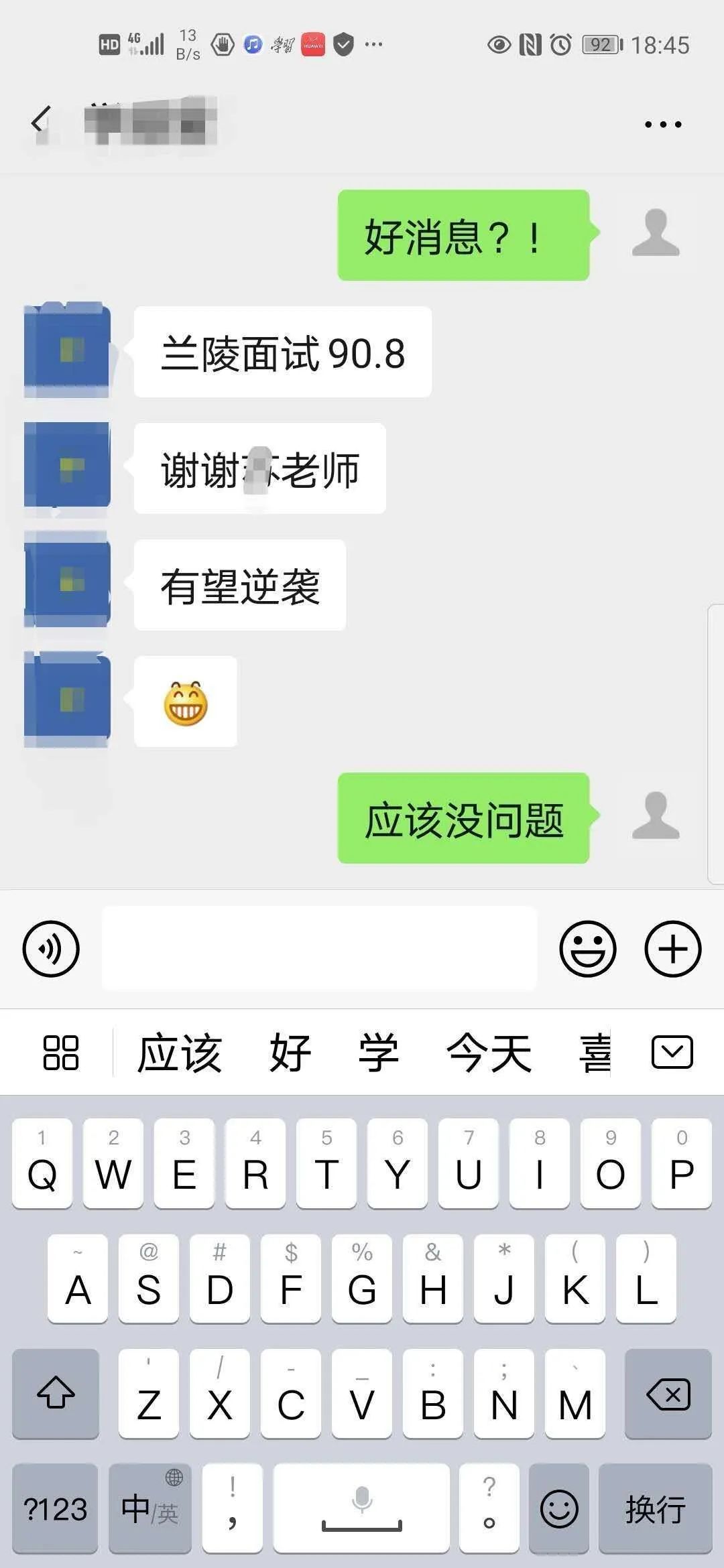The image size is (724, 1568).
Task: Open the plus attachments menu
Action: pyautogui.click(x=672, y=949)
